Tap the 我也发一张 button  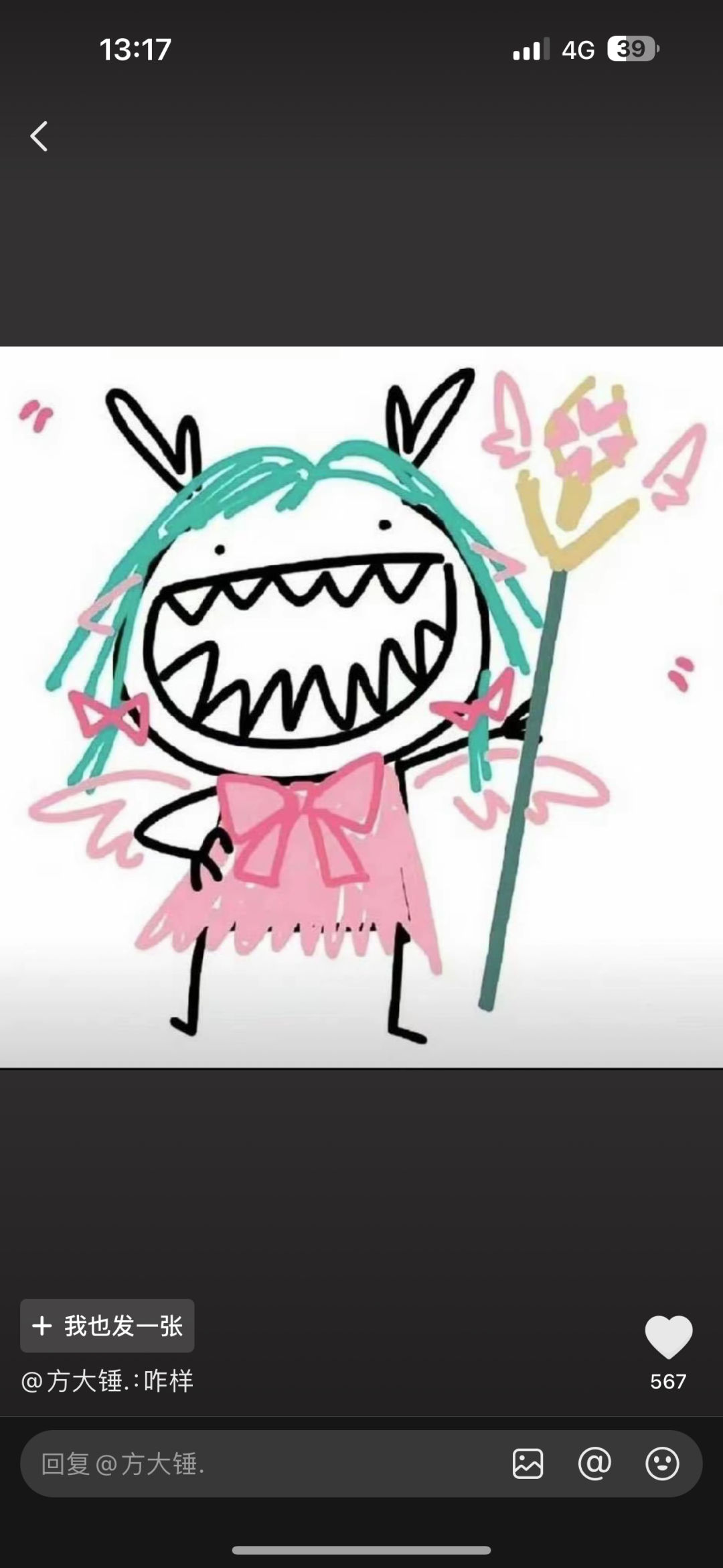108,1326
